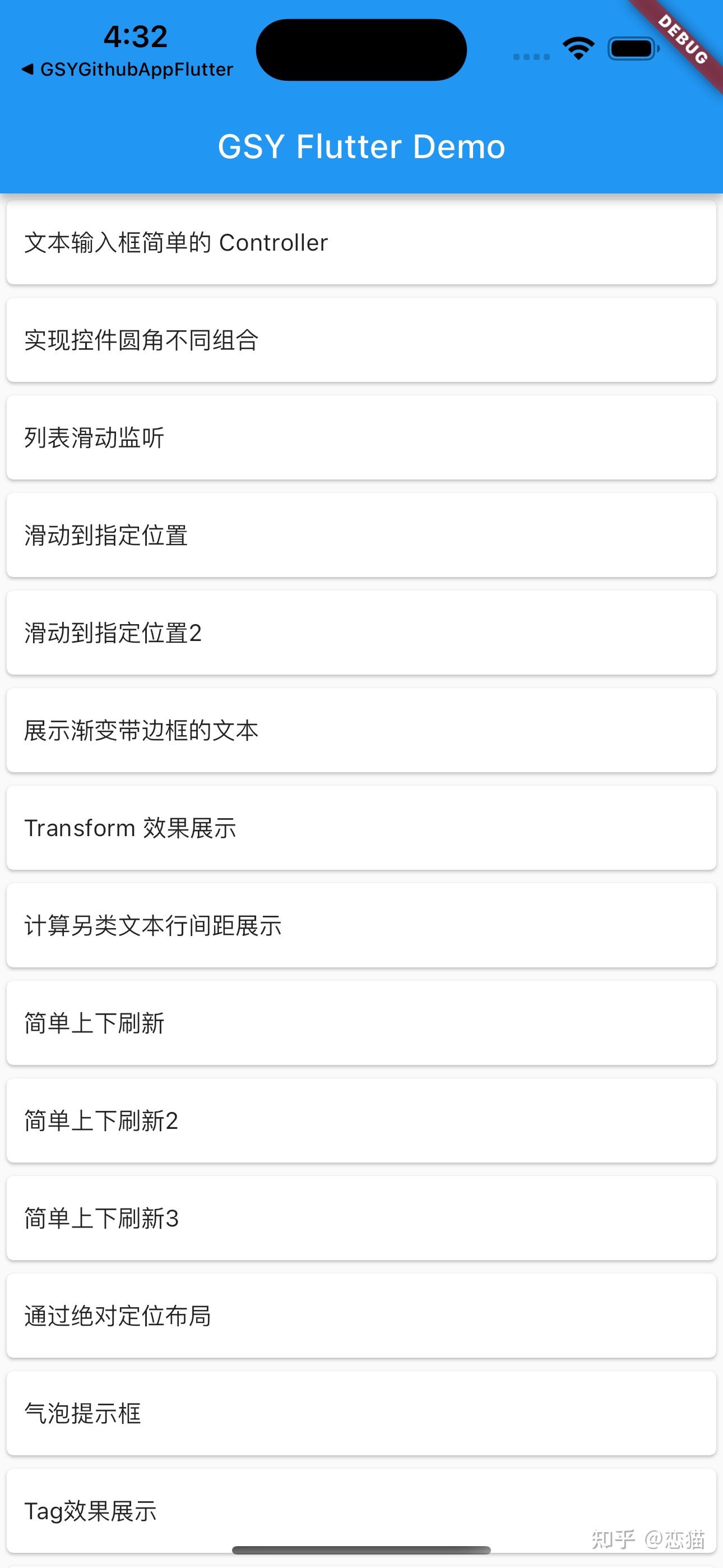Open 实现控件圆角不同组合 demo
This screenshot has height=1568, width=723.
point(361,340)
